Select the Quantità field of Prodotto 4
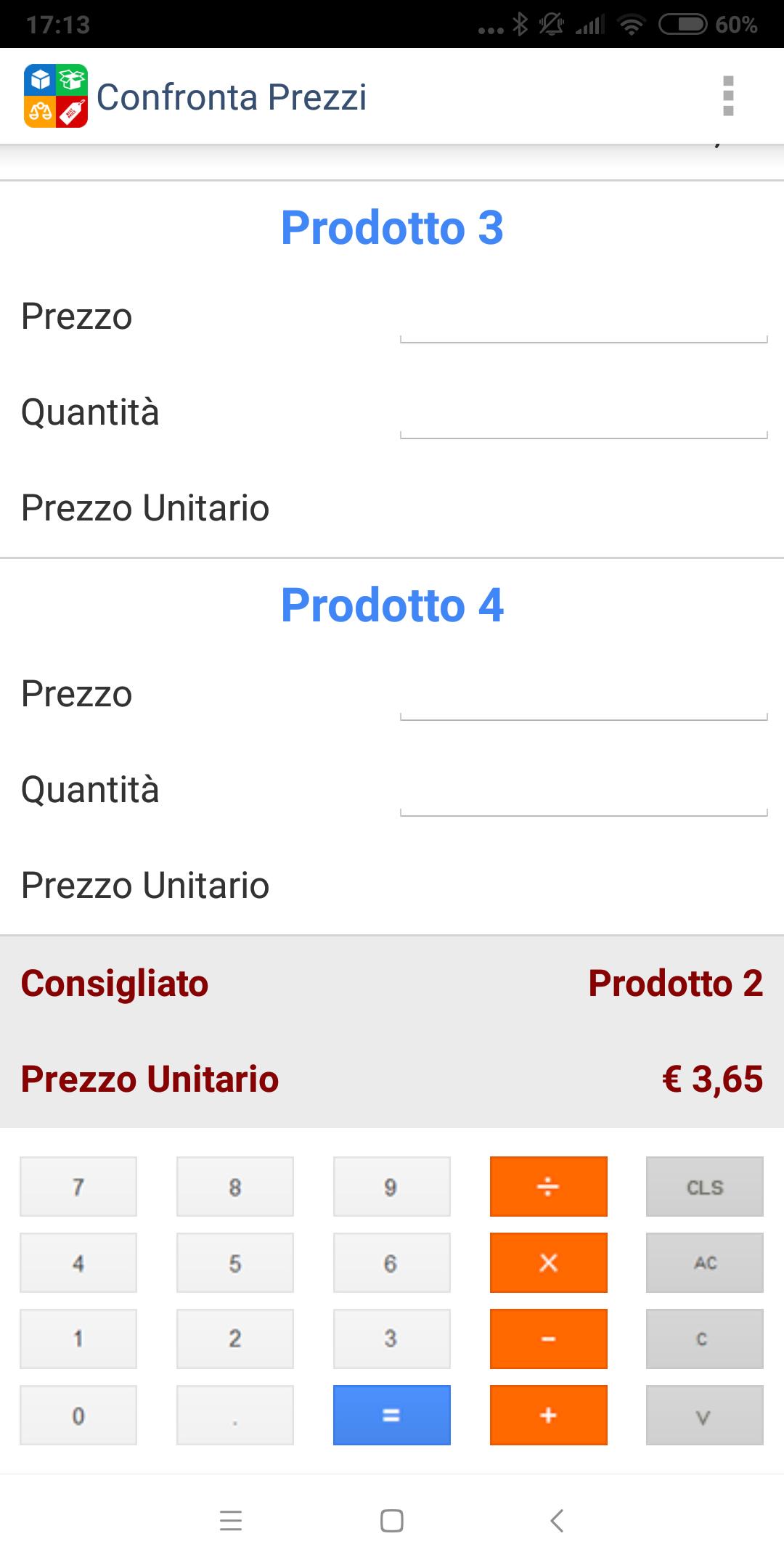This screenshot has width=784, height=1568. pyautogui.click(x=584, y=791)
